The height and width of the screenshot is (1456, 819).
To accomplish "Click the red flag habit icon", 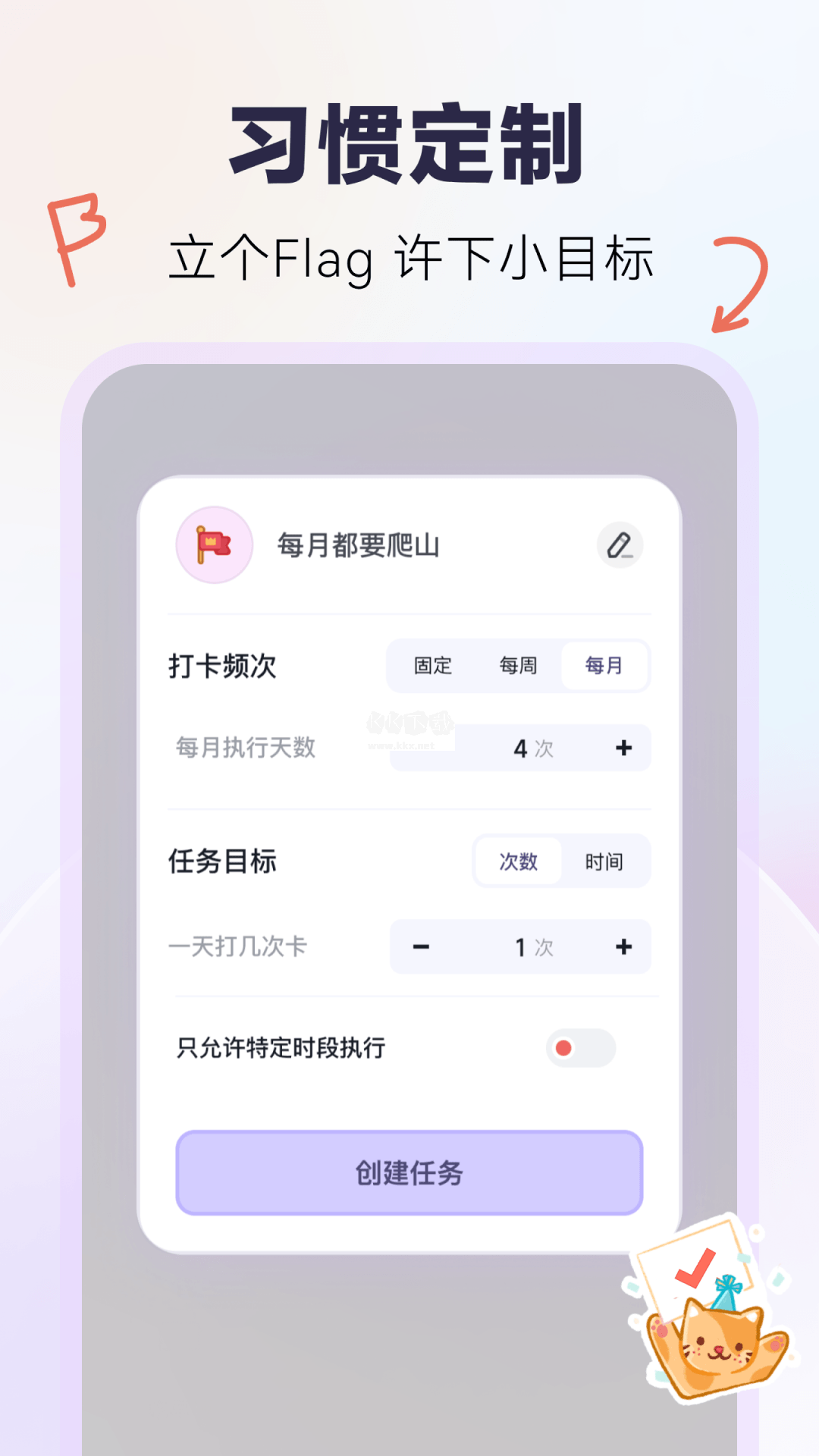I will pyautogui.click(x=215, y=544).
